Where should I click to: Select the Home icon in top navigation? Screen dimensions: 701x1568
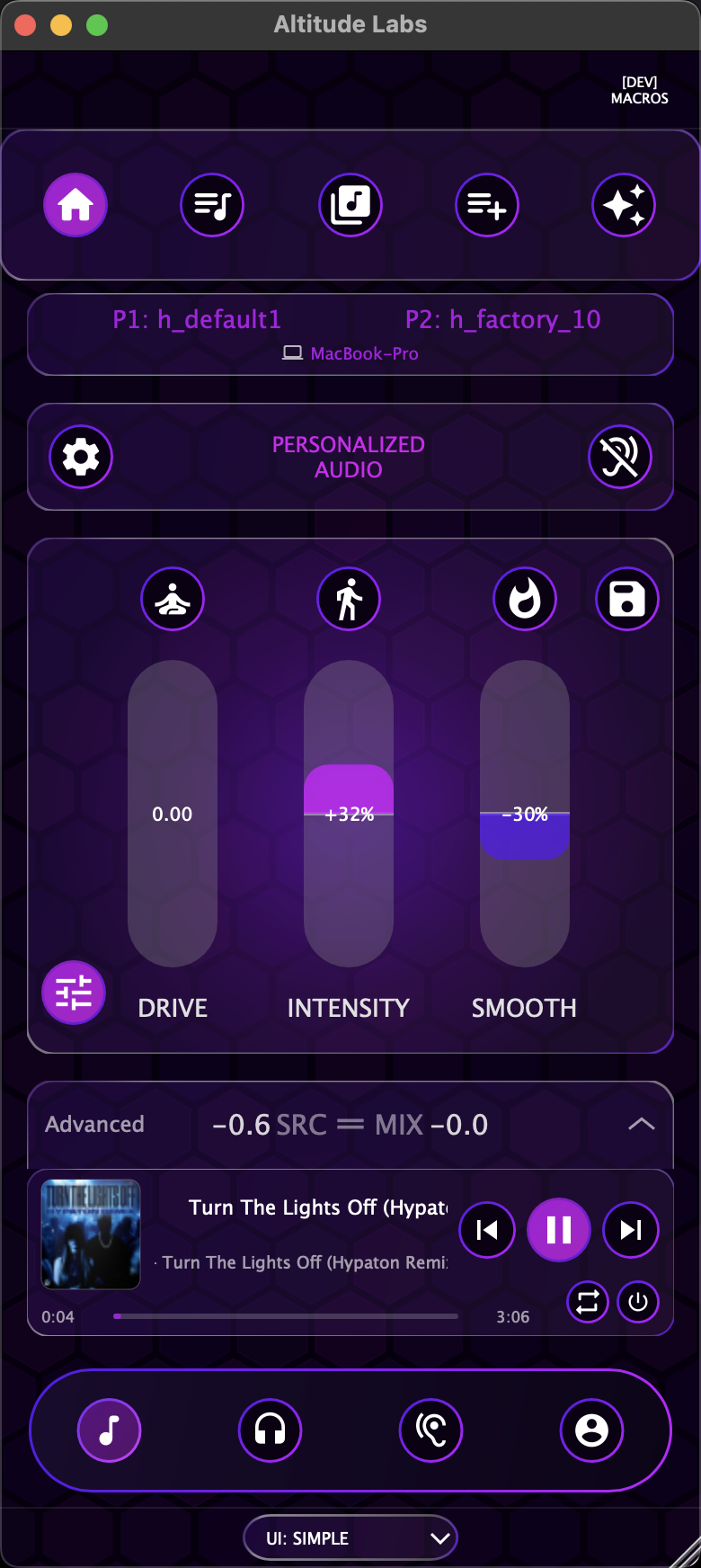point(75,205)
